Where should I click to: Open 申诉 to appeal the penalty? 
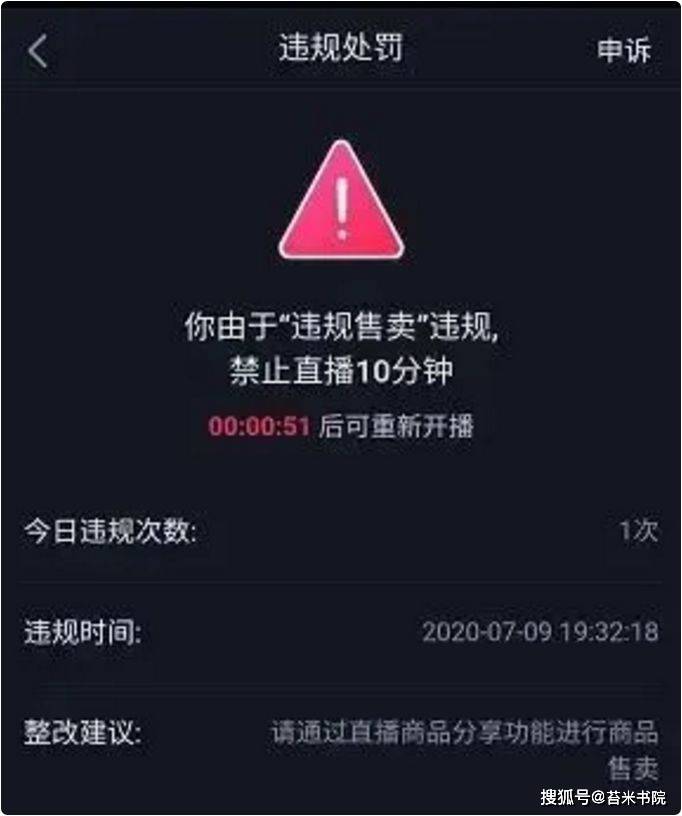tap(624, 51)
